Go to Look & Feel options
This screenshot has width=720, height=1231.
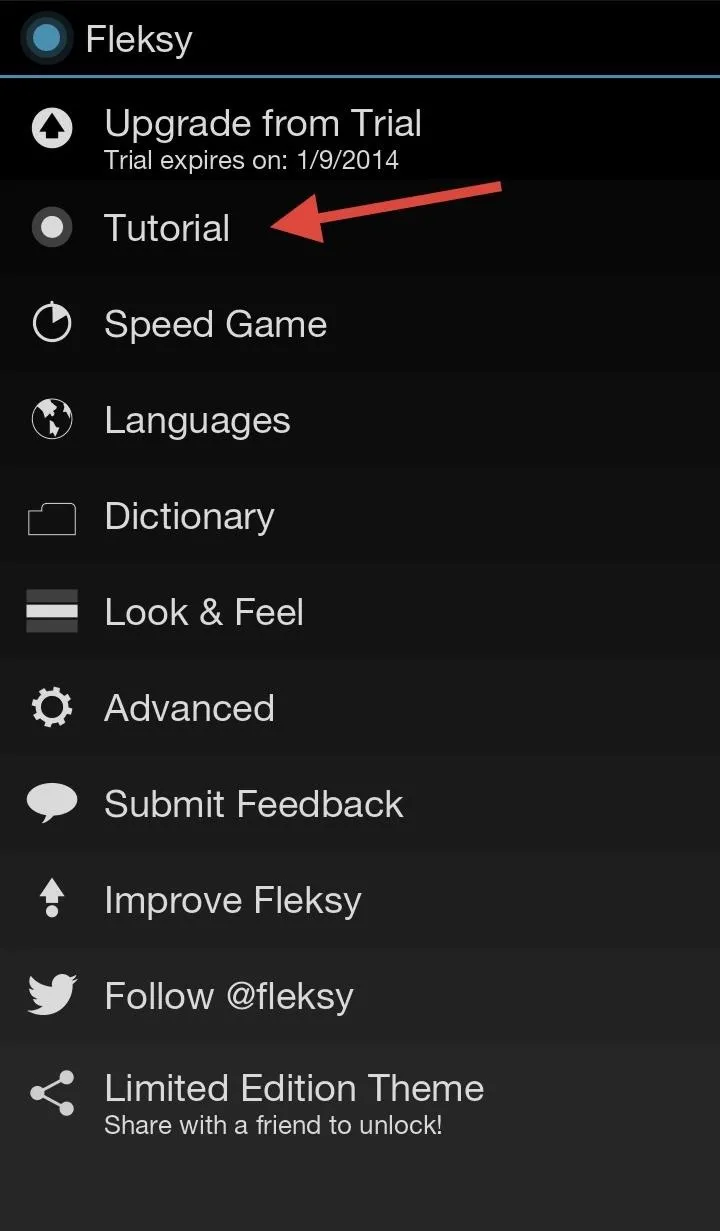(360, 612)
